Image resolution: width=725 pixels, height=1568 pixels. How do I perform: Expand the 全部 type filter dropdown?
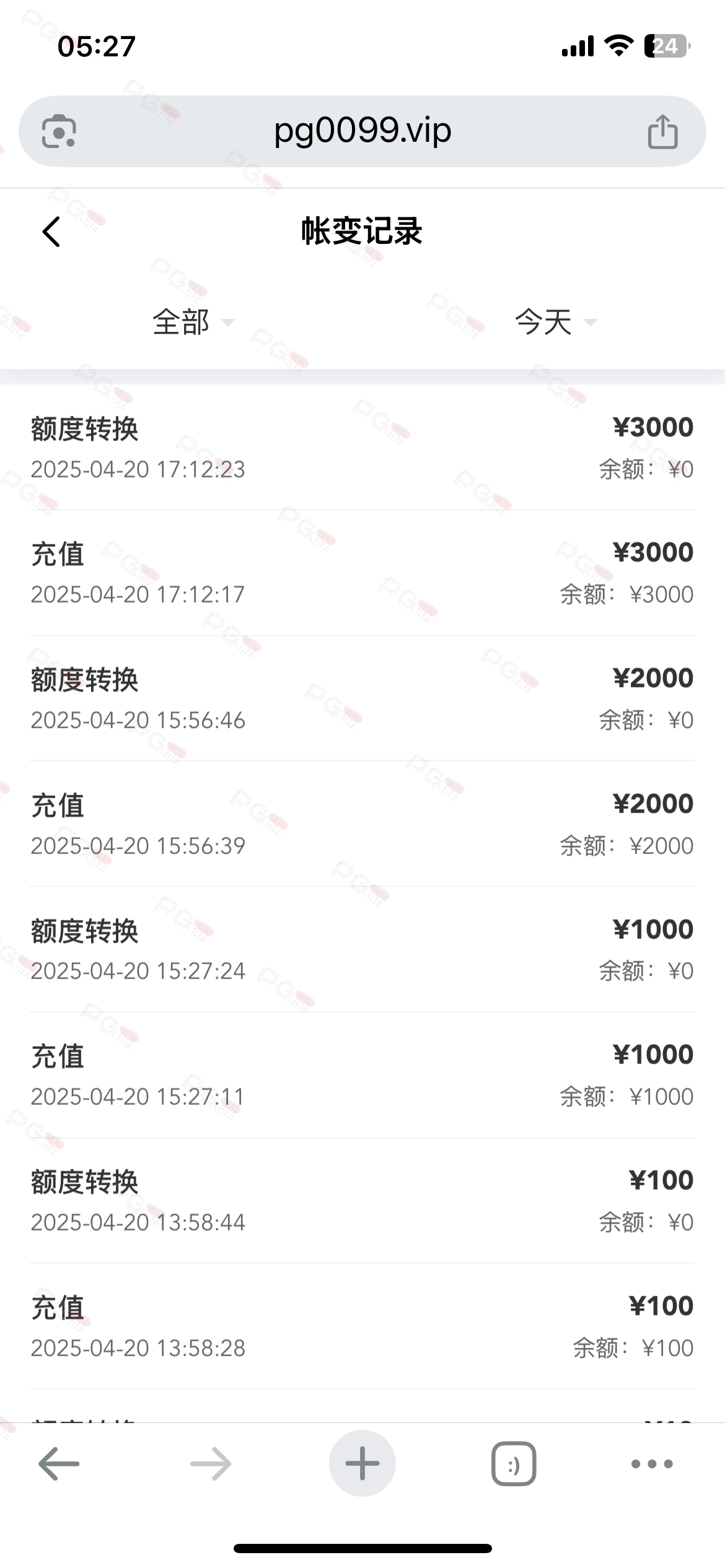click(193, 322)
